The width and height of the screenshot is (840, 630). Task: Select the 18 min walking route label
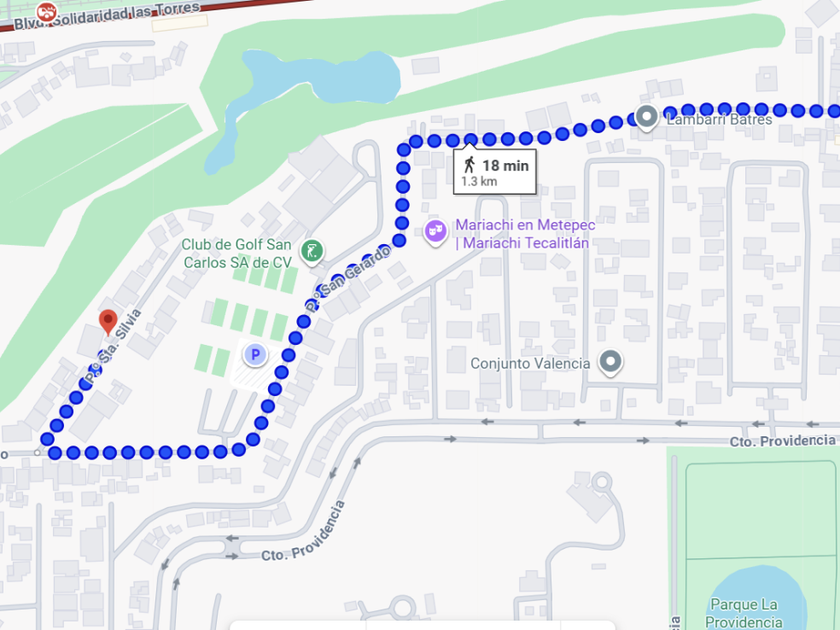tap(495, 172)
